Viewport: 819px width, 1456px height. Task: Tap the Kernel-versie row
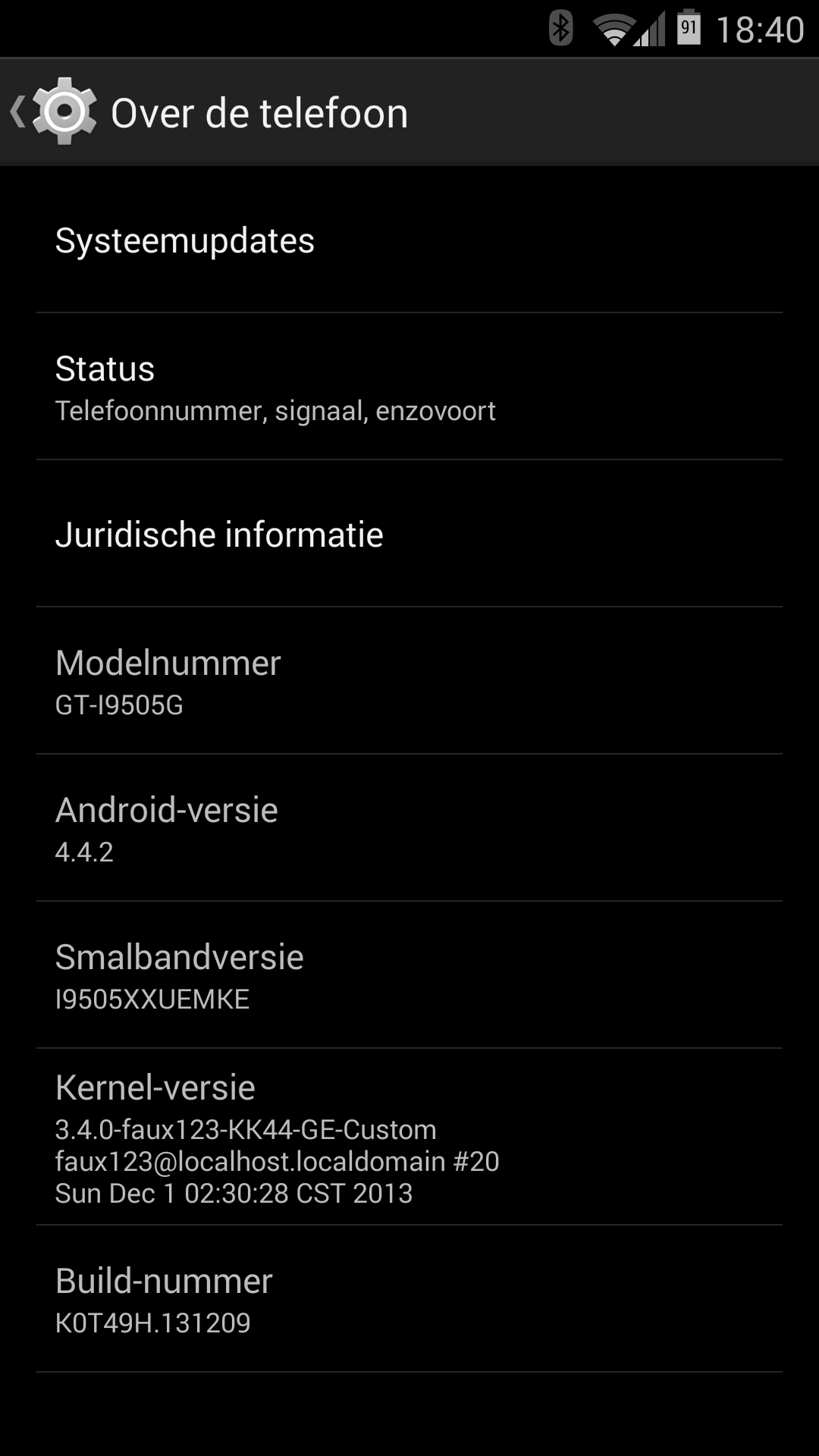(409, 1137)
